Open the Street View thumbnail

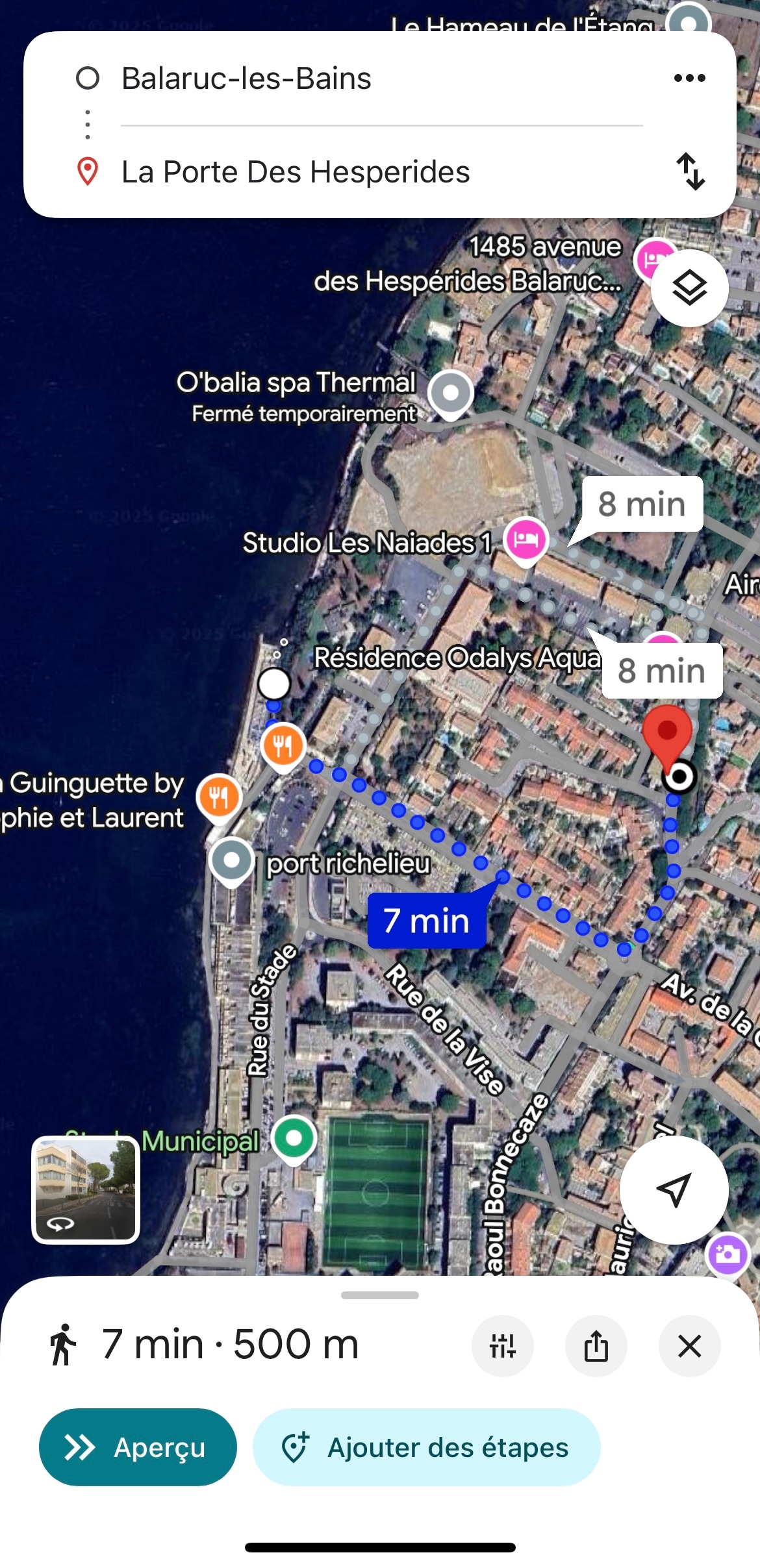(86, 1189)
